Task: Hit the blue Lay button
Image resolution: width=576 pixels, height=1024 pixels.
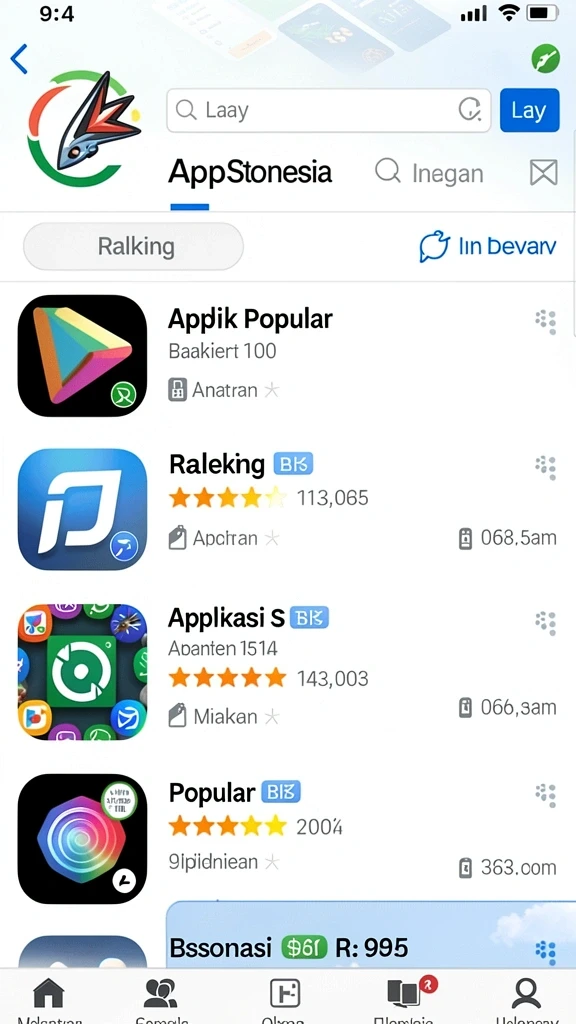Action: coord(529,110)
